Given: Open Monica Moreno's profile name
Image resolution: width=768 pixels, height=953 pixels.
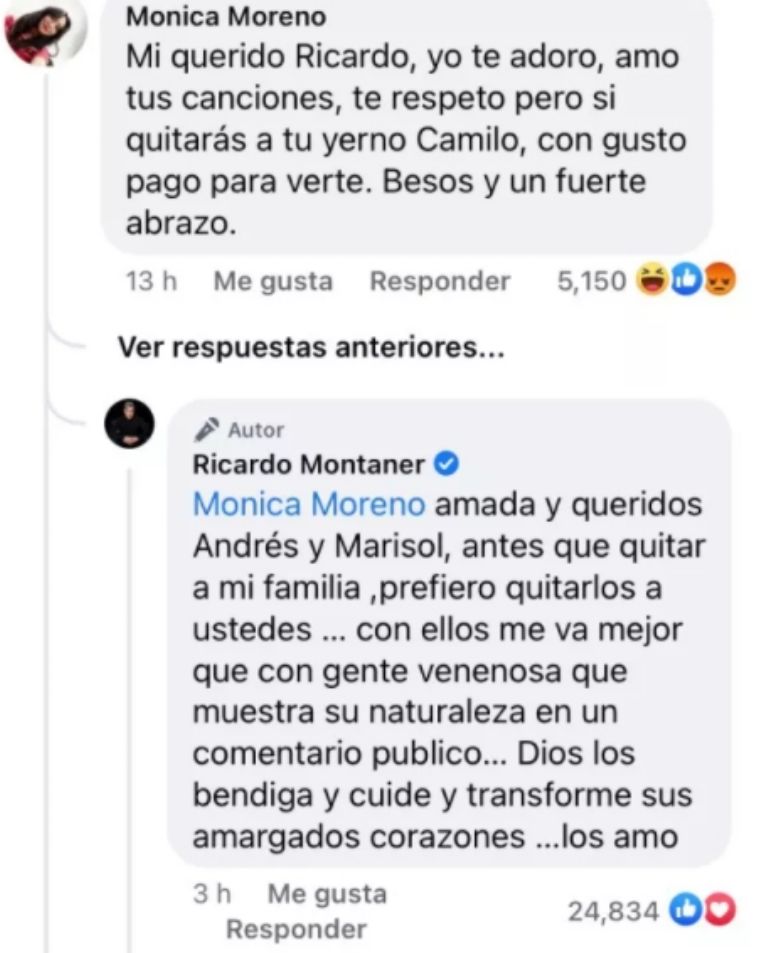Looking at the screenshot, I should [x=227, y=18].
